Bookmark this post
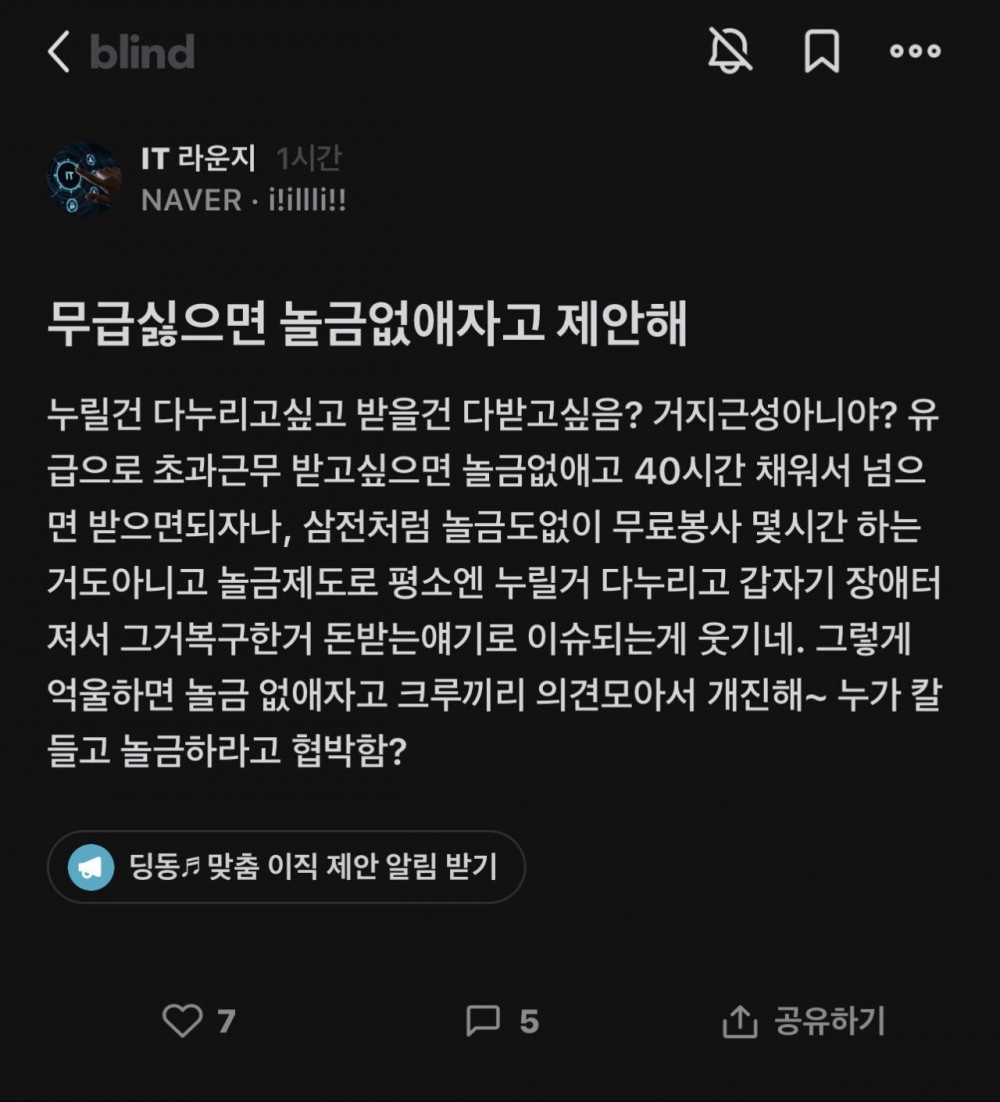This screenshot has width=1000, height=1102. (x=822, y=51)
